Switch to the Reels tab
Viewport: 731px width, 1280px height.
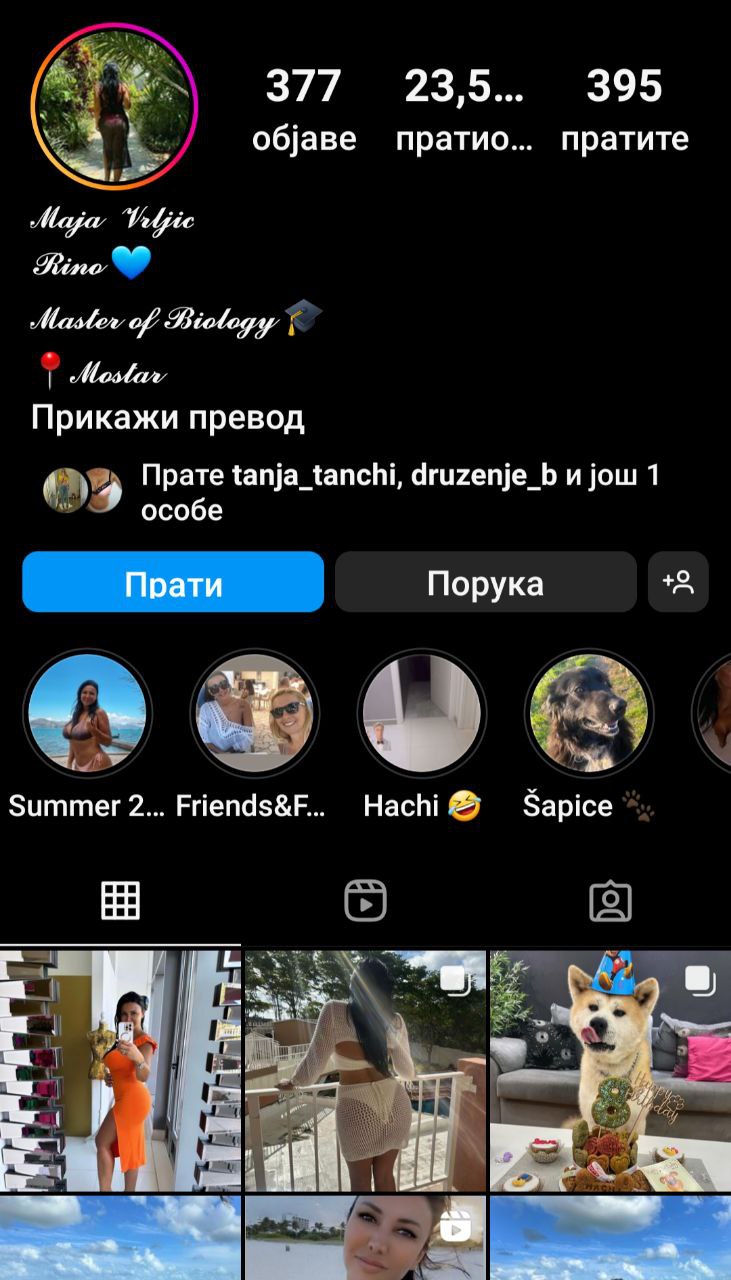365,901
